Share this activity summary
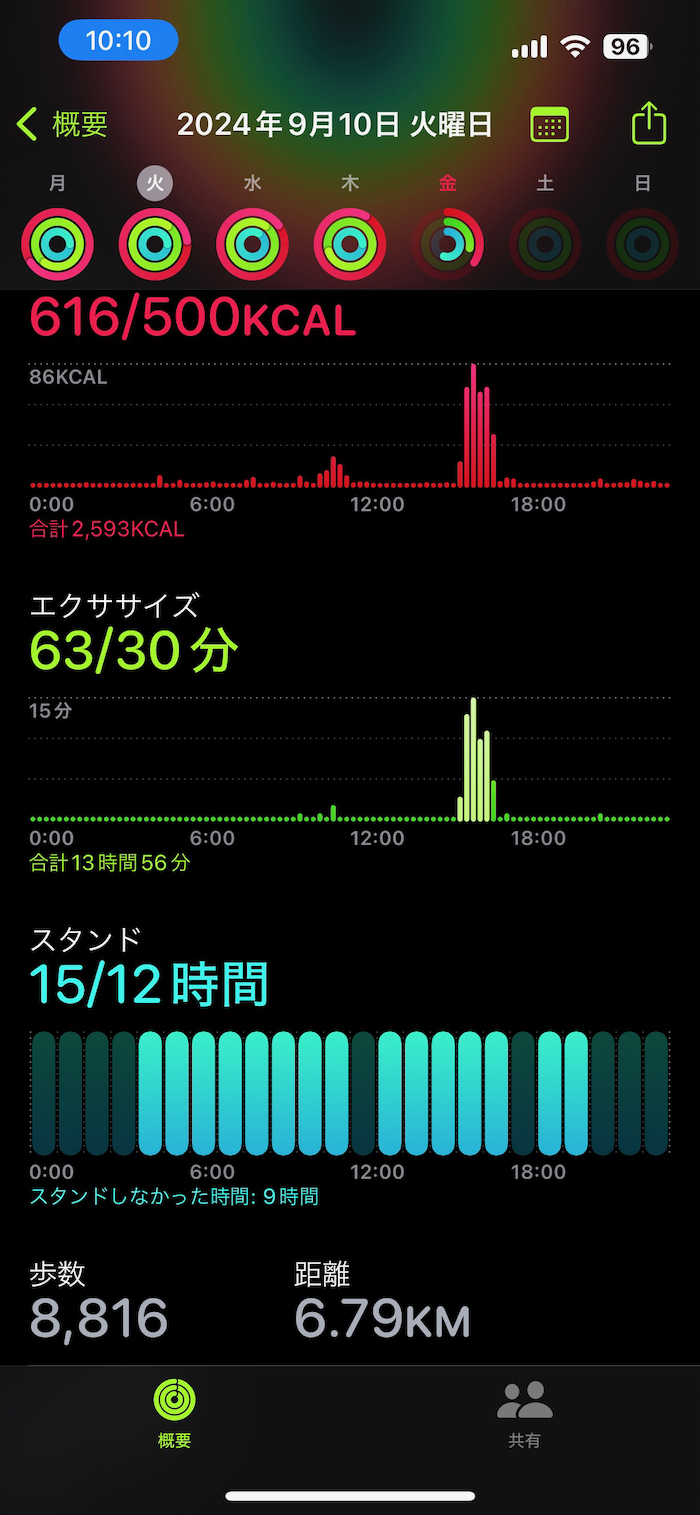The width and height of the screenshot is (700, 1515). [649, 123]
